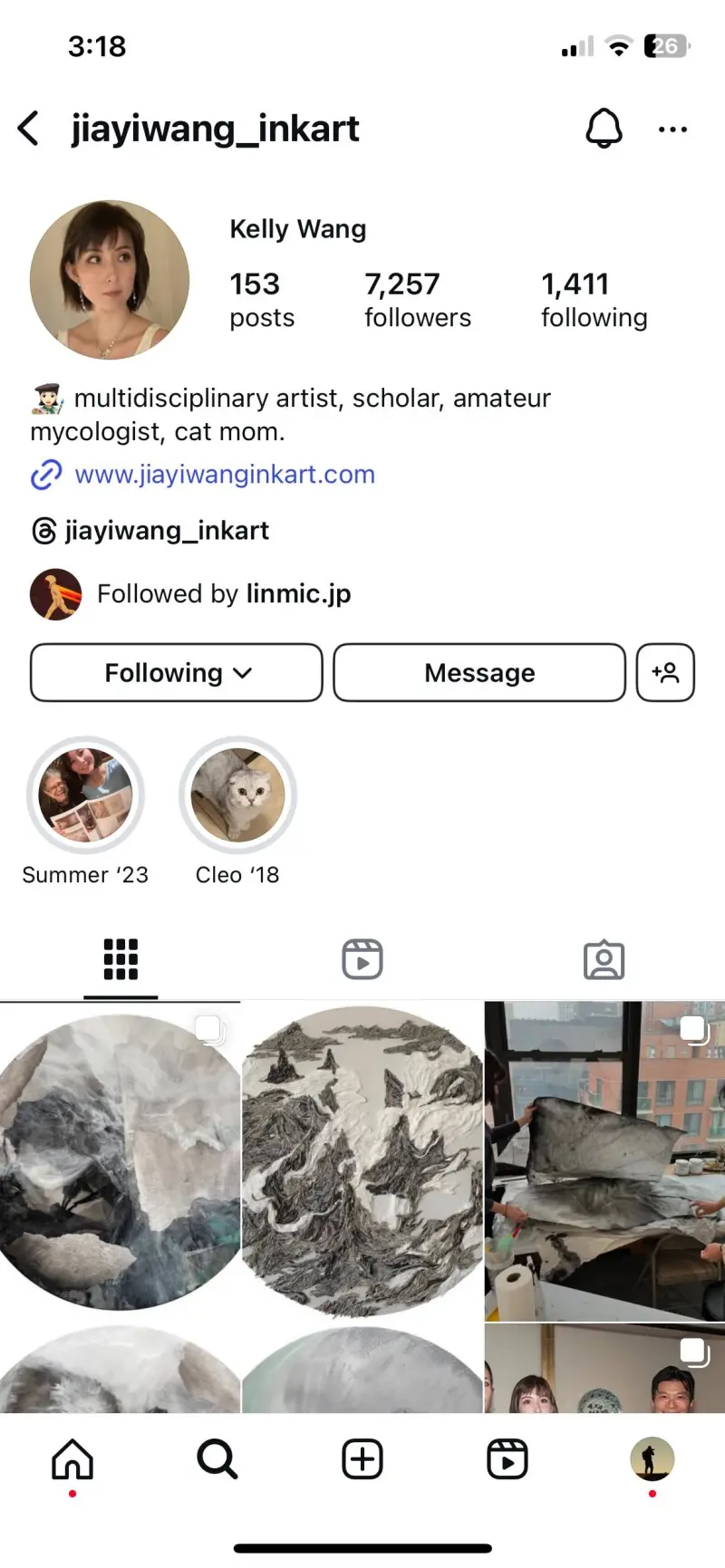
Task: Message Kelly Wang
Action: point(479,673)
